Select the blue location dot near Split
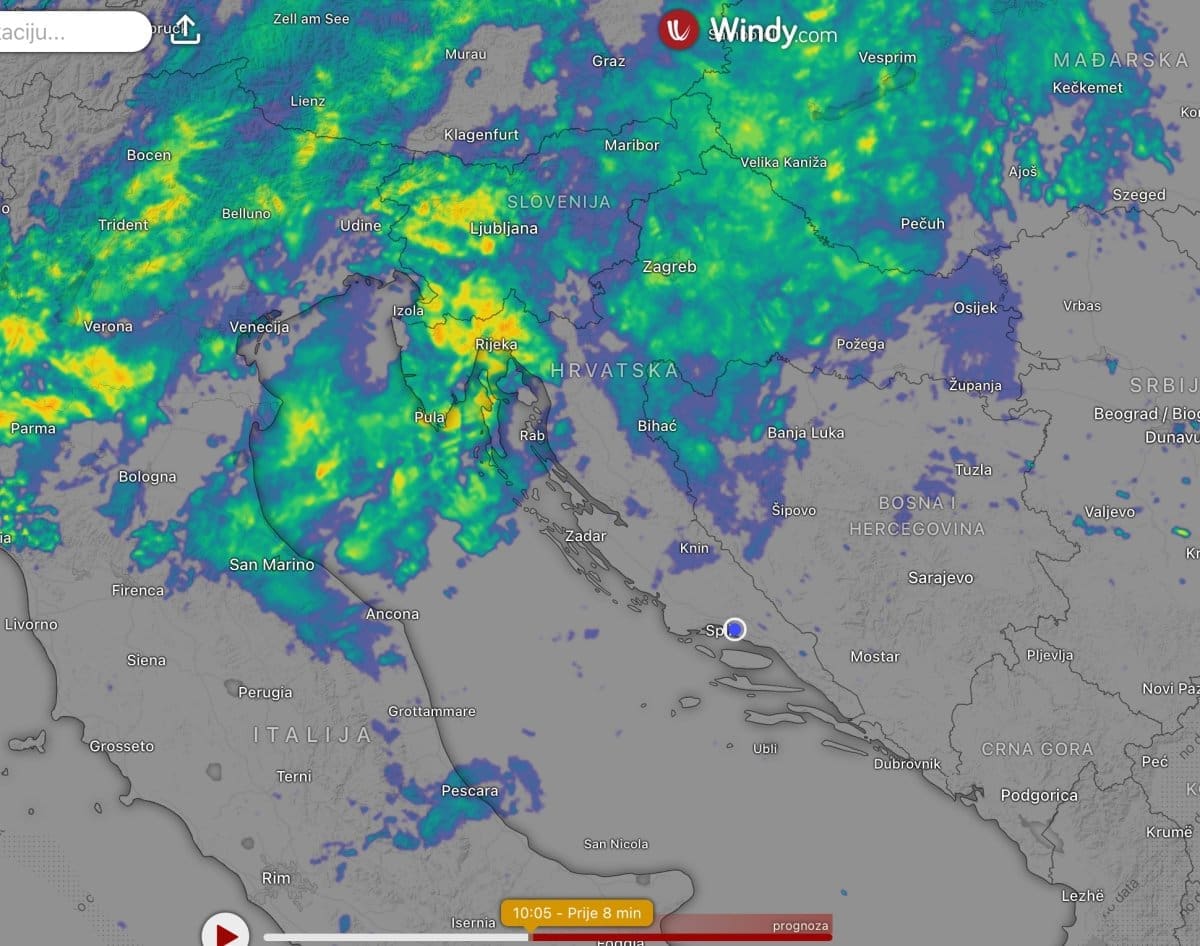 tap(735, 629)
